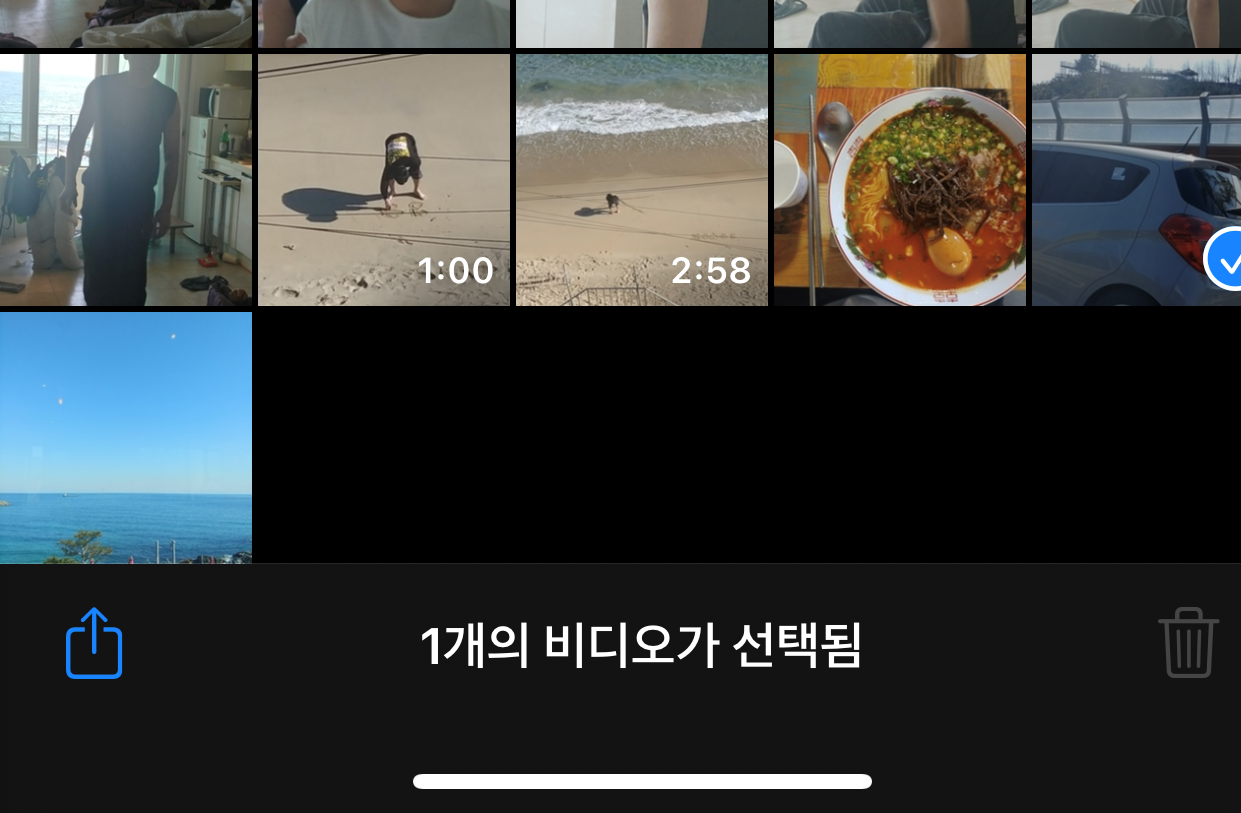Select the blue sea and sky photo

126,437
